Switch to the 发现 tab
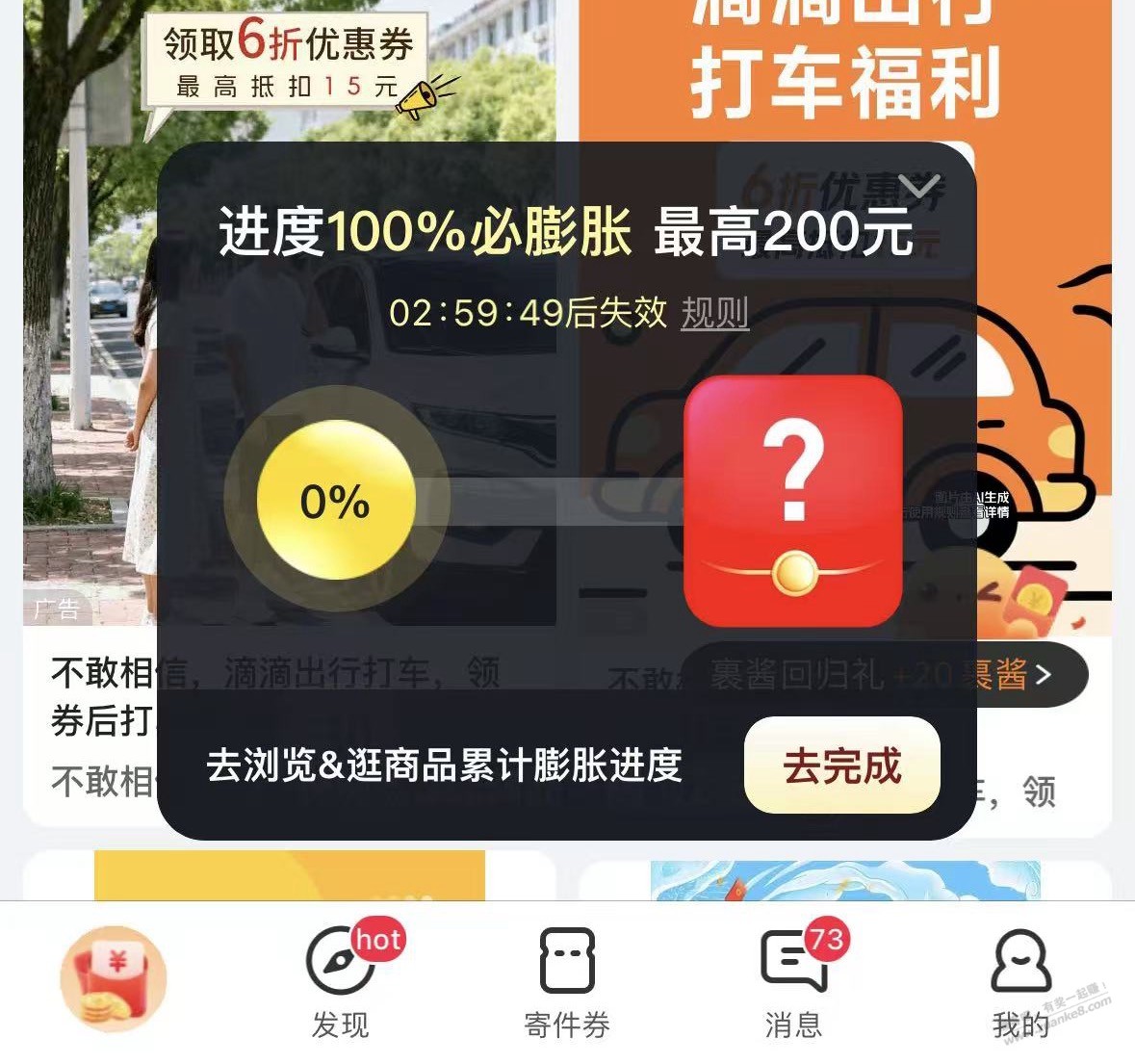This screenshot has width=1135, height=1064. (341, 982)
